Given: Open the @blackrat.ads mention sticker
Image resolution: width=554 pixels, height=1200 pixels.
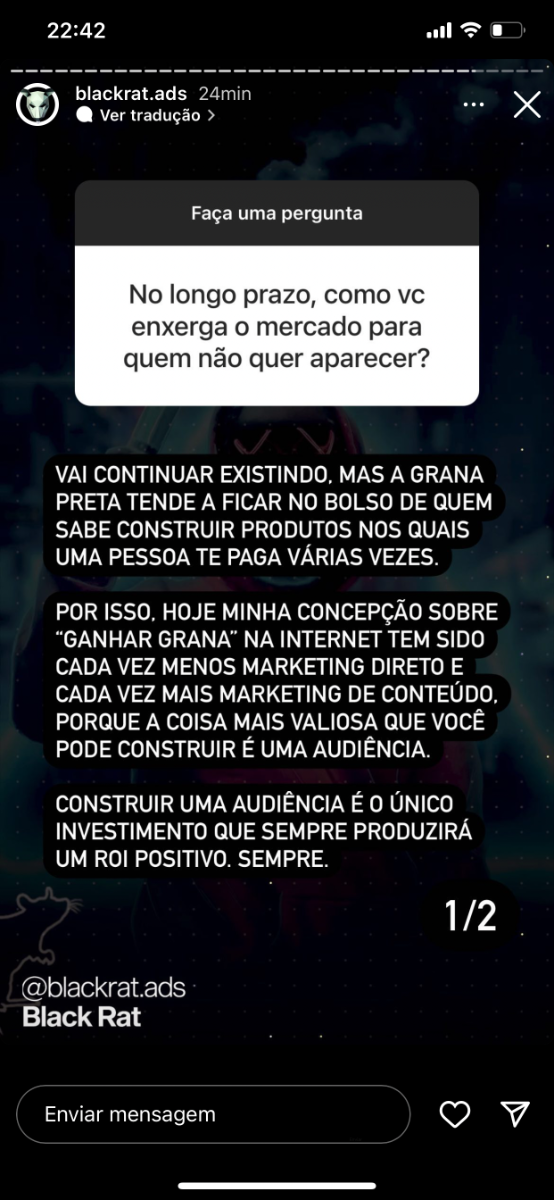Looking at the screenshot, I should tap(103, 988).
